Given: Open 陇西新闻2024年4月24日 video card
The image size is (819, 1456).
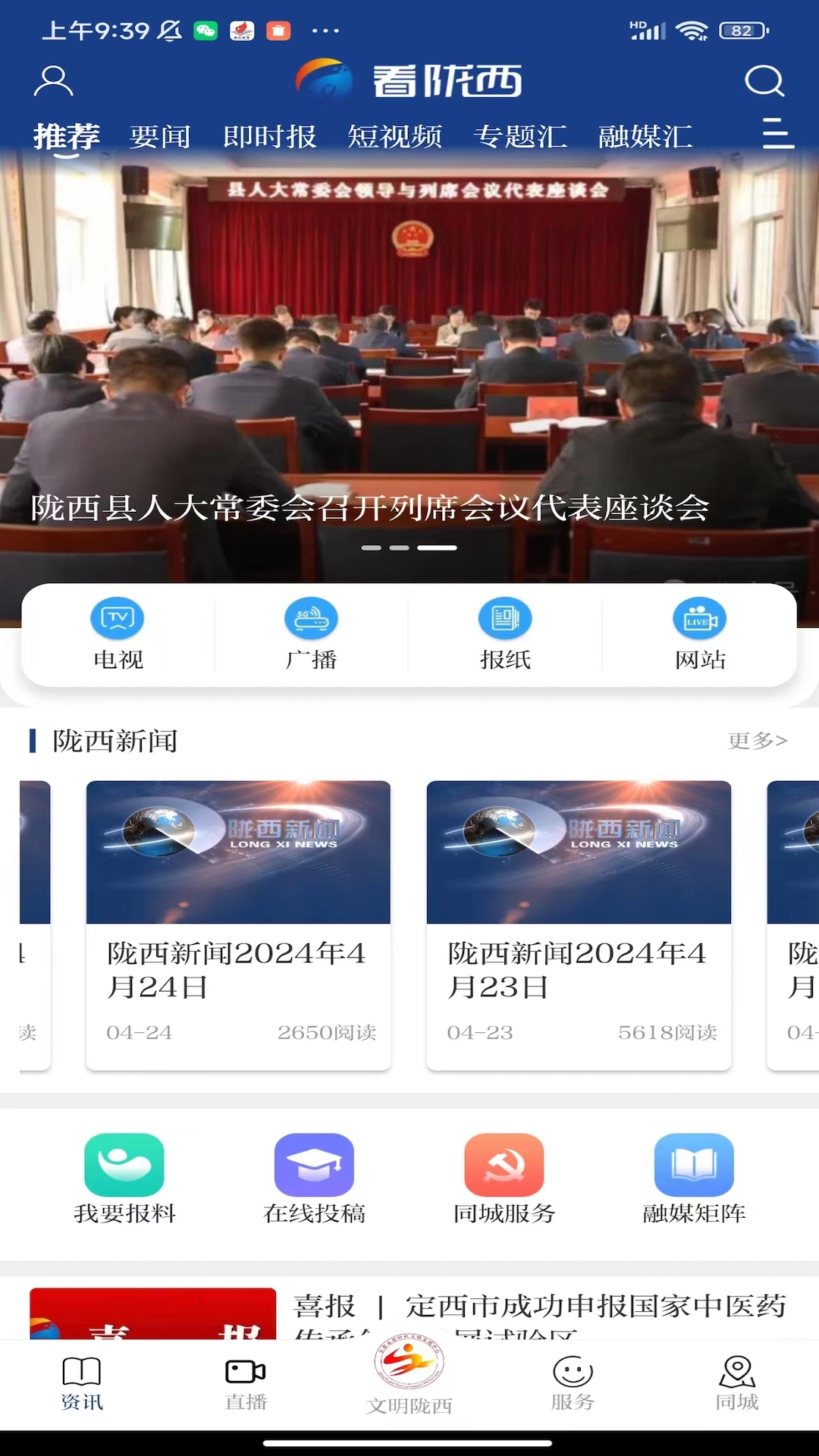Looking at the screenshot, I should tap(238, 925).
